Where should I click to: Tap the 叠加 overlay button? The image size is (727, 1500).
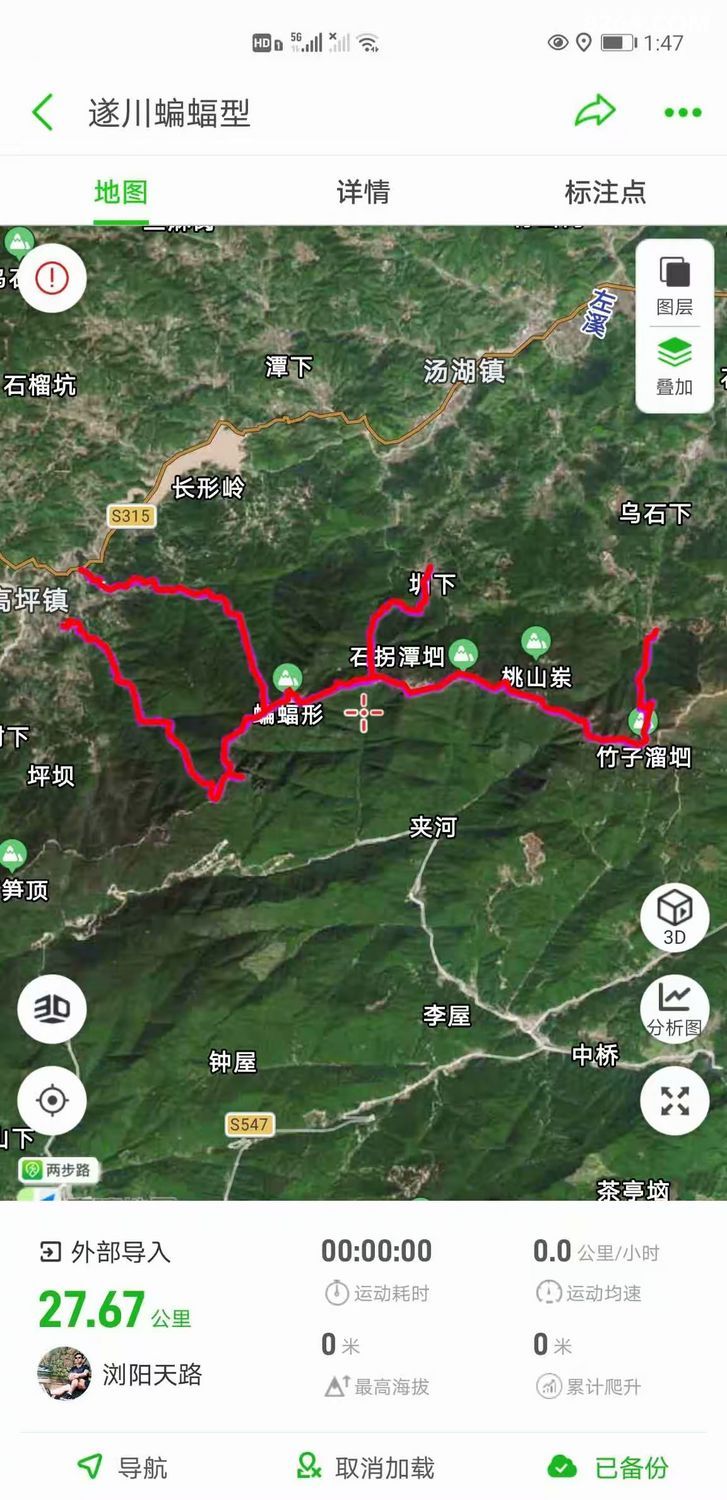(675, 367)
